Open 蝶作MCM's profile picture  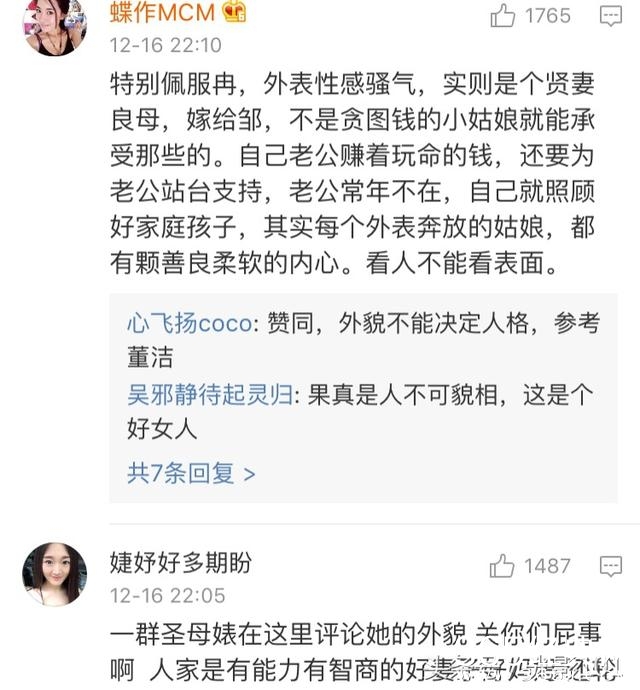pos(54,26)
